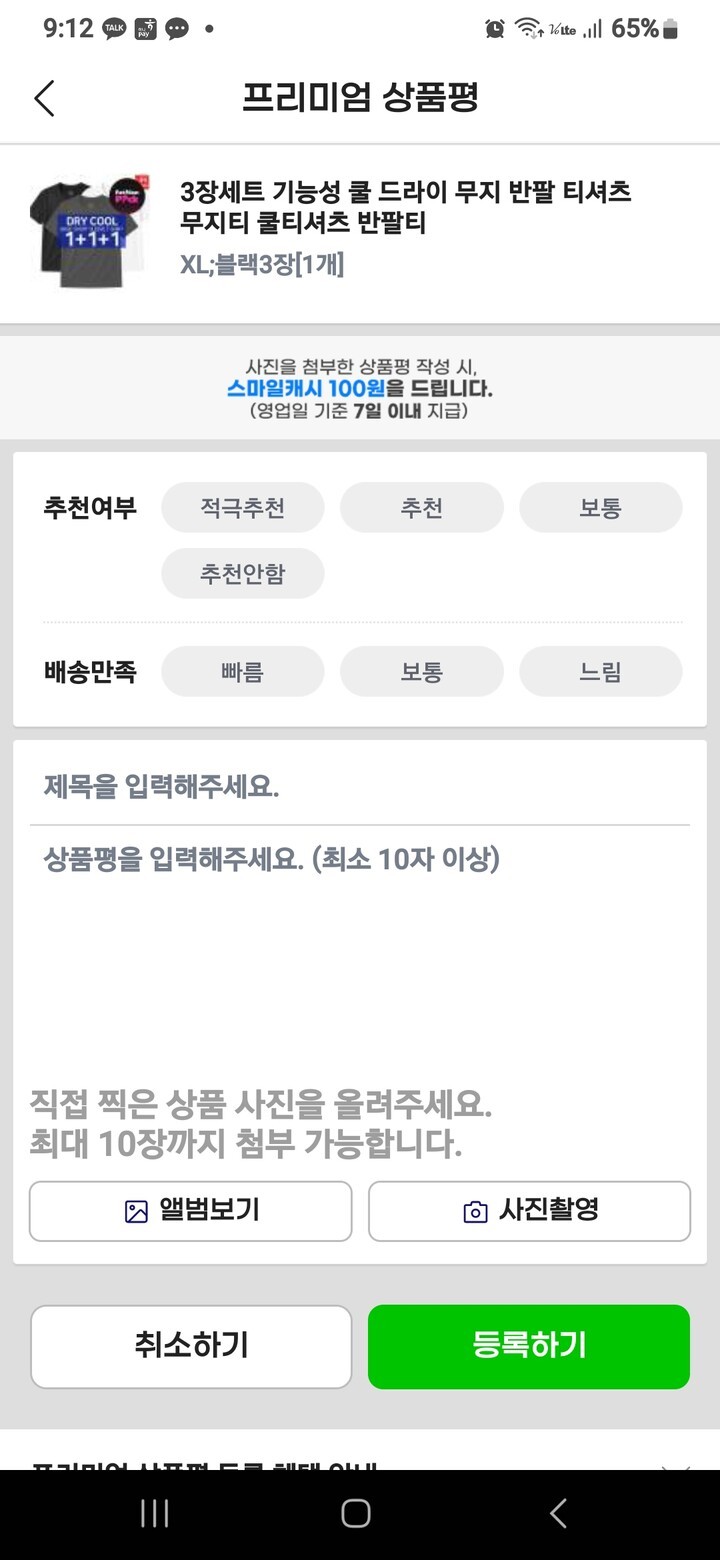Submit the review with 등록하기
This screenshot has height=1560, width=720.
pyautogui.click(x=529, y=1346)
